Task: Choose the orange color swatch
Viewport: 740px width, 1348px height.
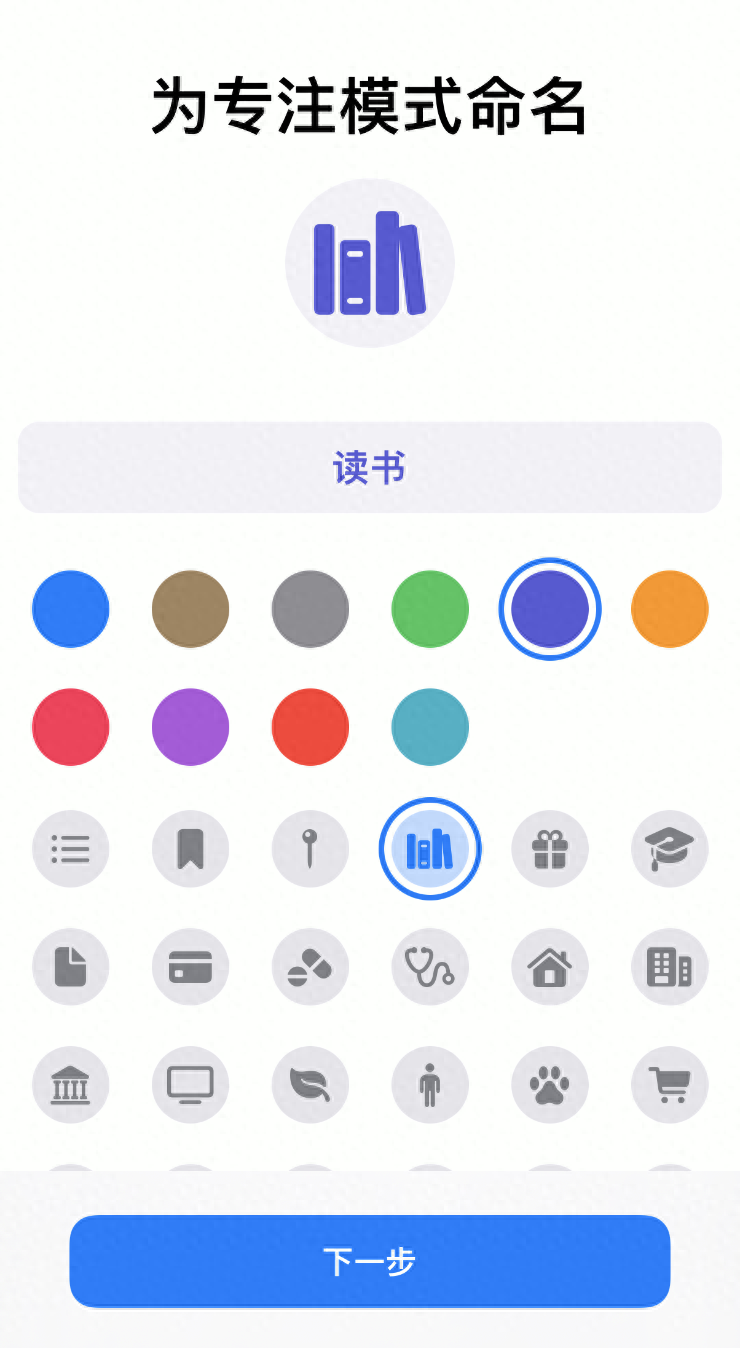Action: click(x=670, y=609)
